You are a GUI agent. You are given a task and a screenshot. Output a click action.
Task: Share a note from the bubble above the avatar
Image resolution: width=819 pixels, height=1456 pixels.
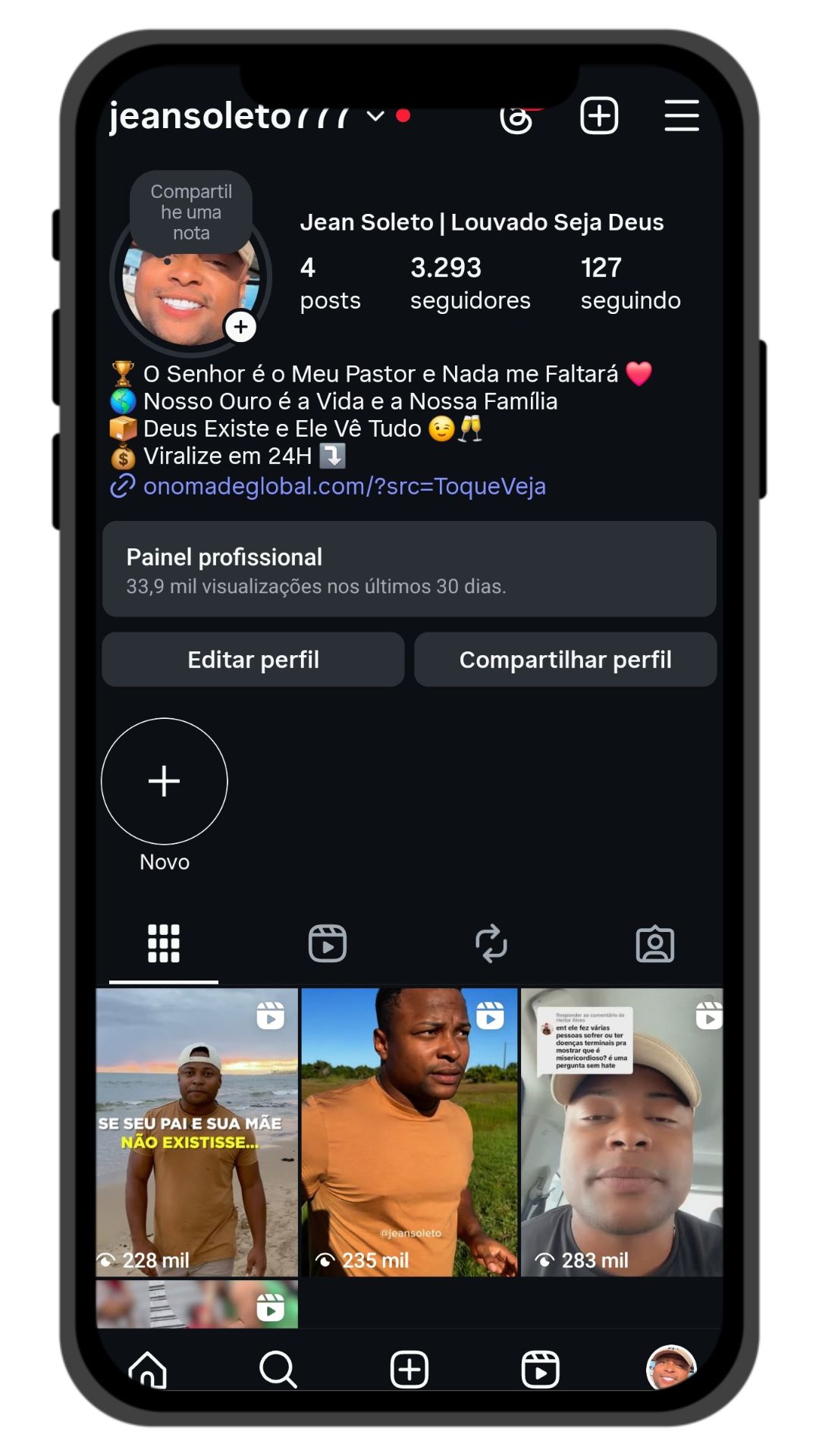point(191,212)
